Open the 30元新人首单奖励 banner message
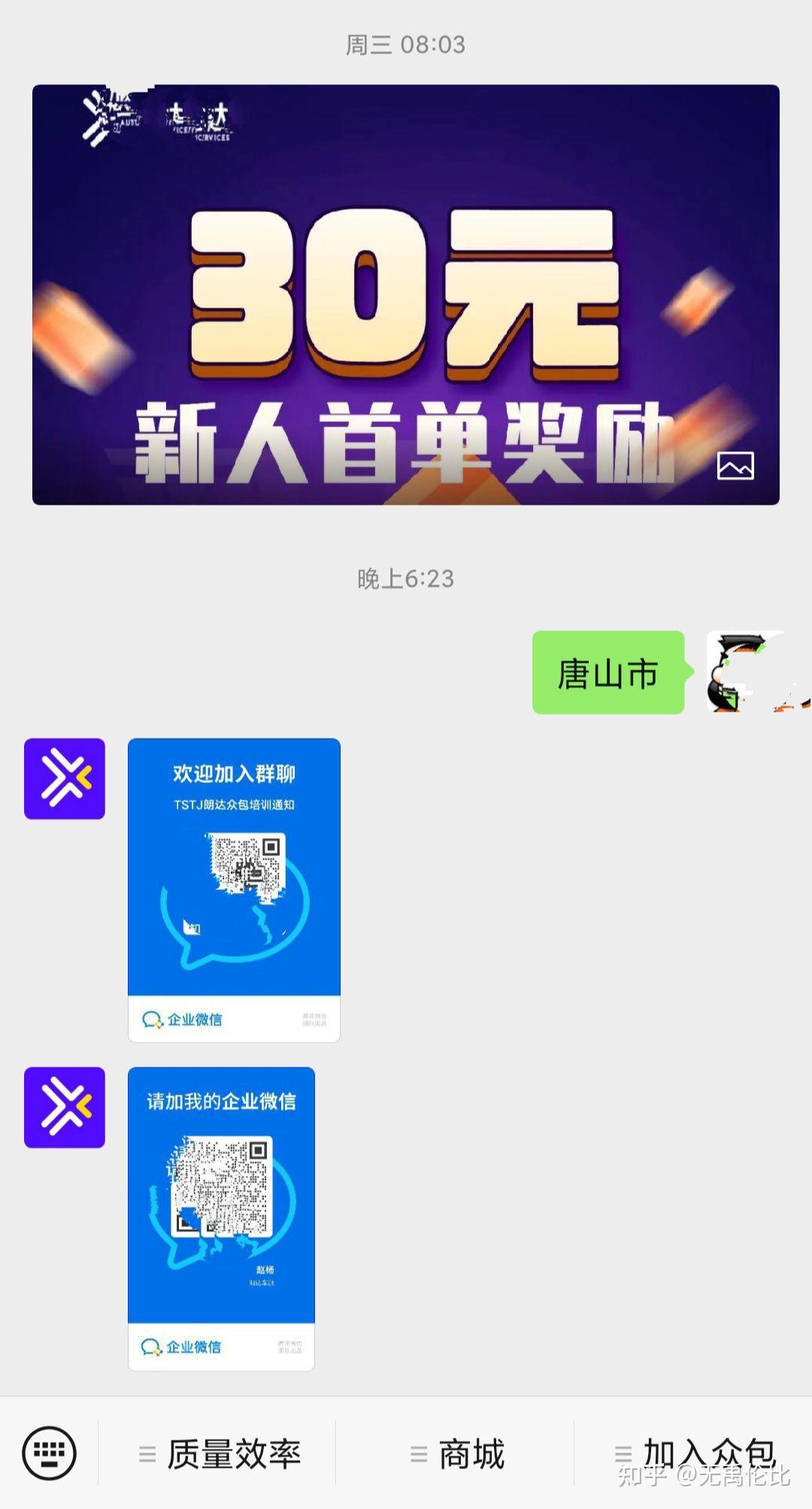 [x=405, y=295]
